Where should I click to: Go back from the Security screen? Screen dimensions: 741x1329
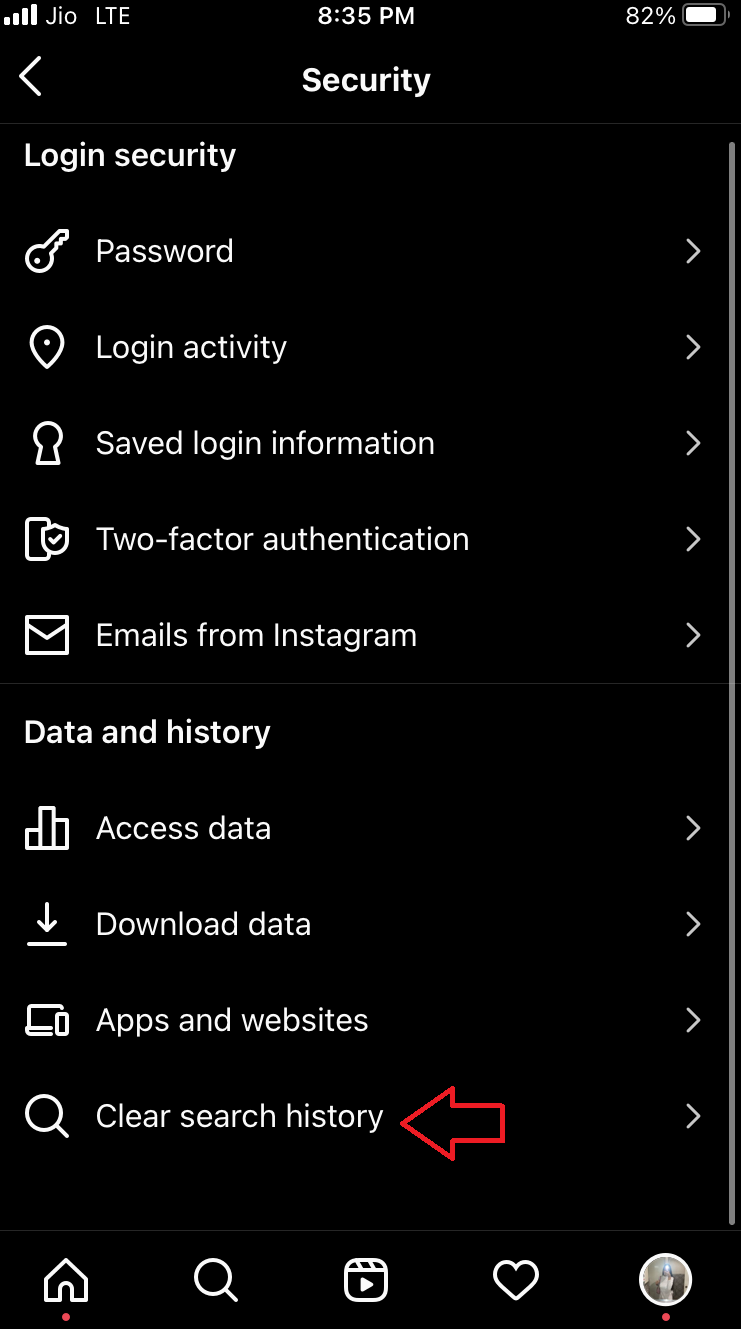[31, 77]
